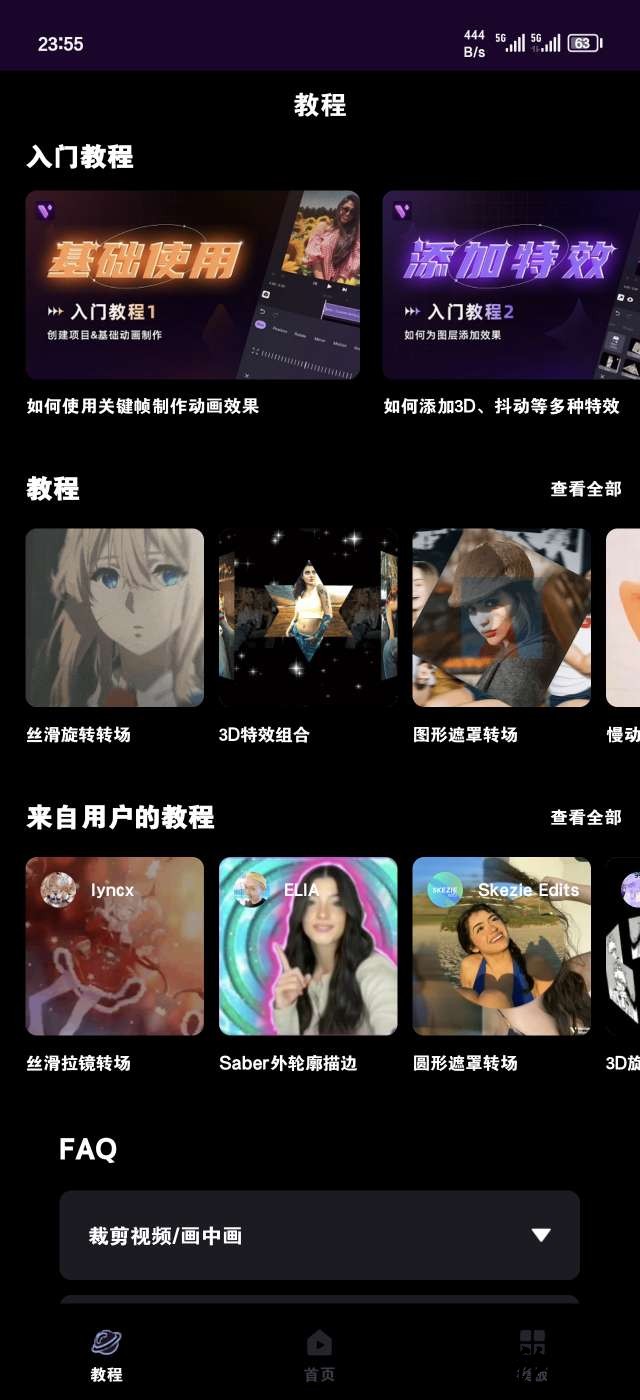
Task: Open lyncx's 丝滑拉镜转场 tutorial
Action: coord(114,946)
